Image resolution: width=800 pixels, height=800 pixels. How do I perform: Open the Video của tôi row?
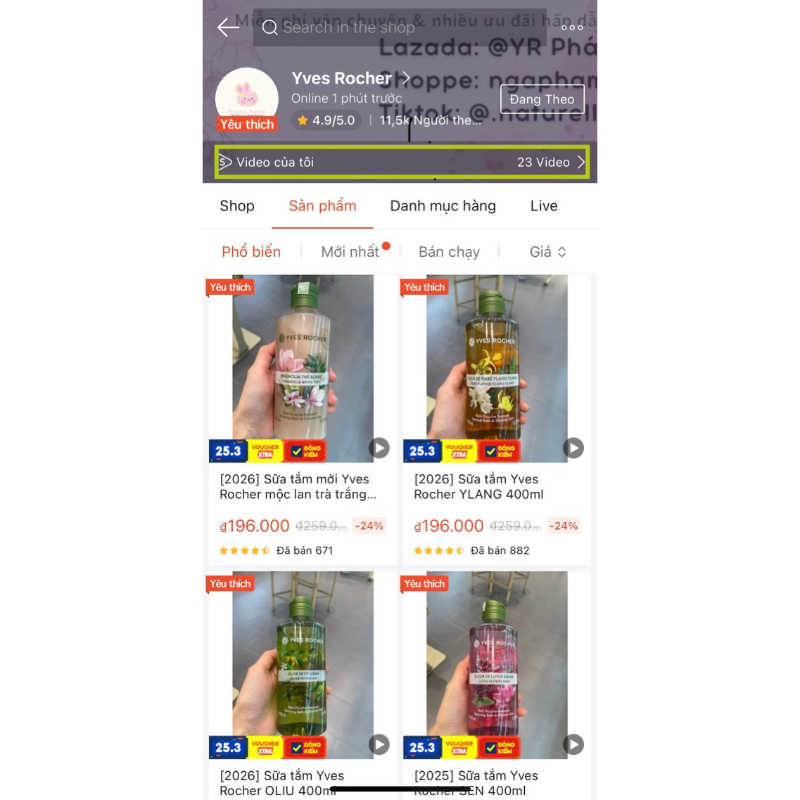click(x=402, y=162)
